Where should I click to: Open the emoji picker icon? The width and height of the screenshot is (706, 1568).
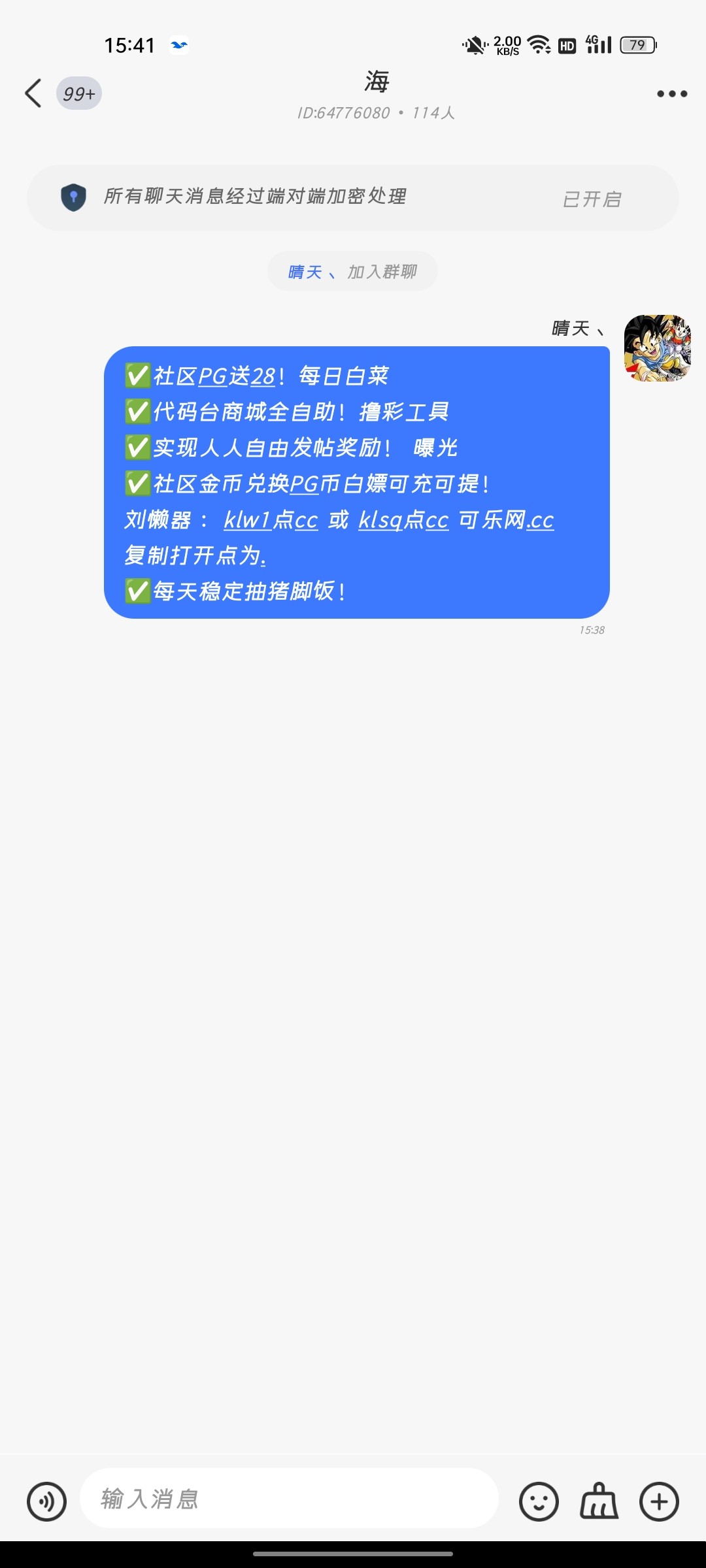coord(538,1499)
